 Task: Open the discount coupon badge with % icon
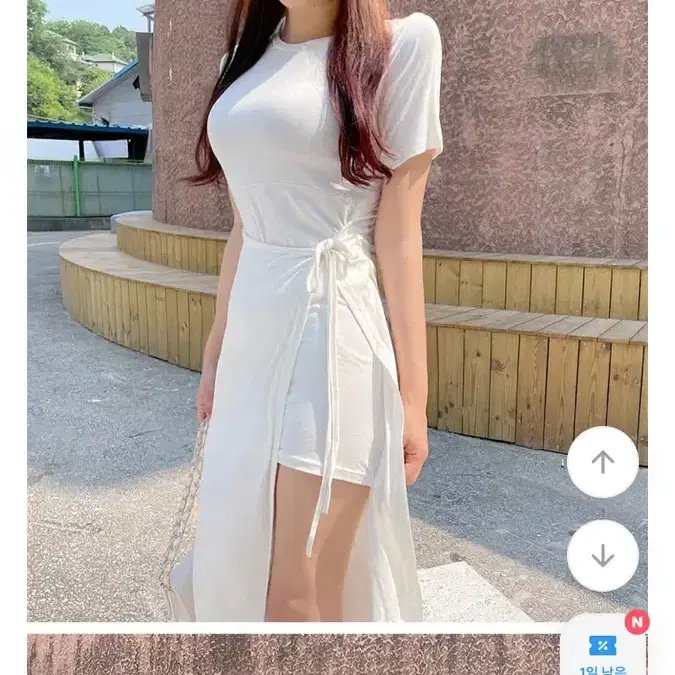[602, 646]
